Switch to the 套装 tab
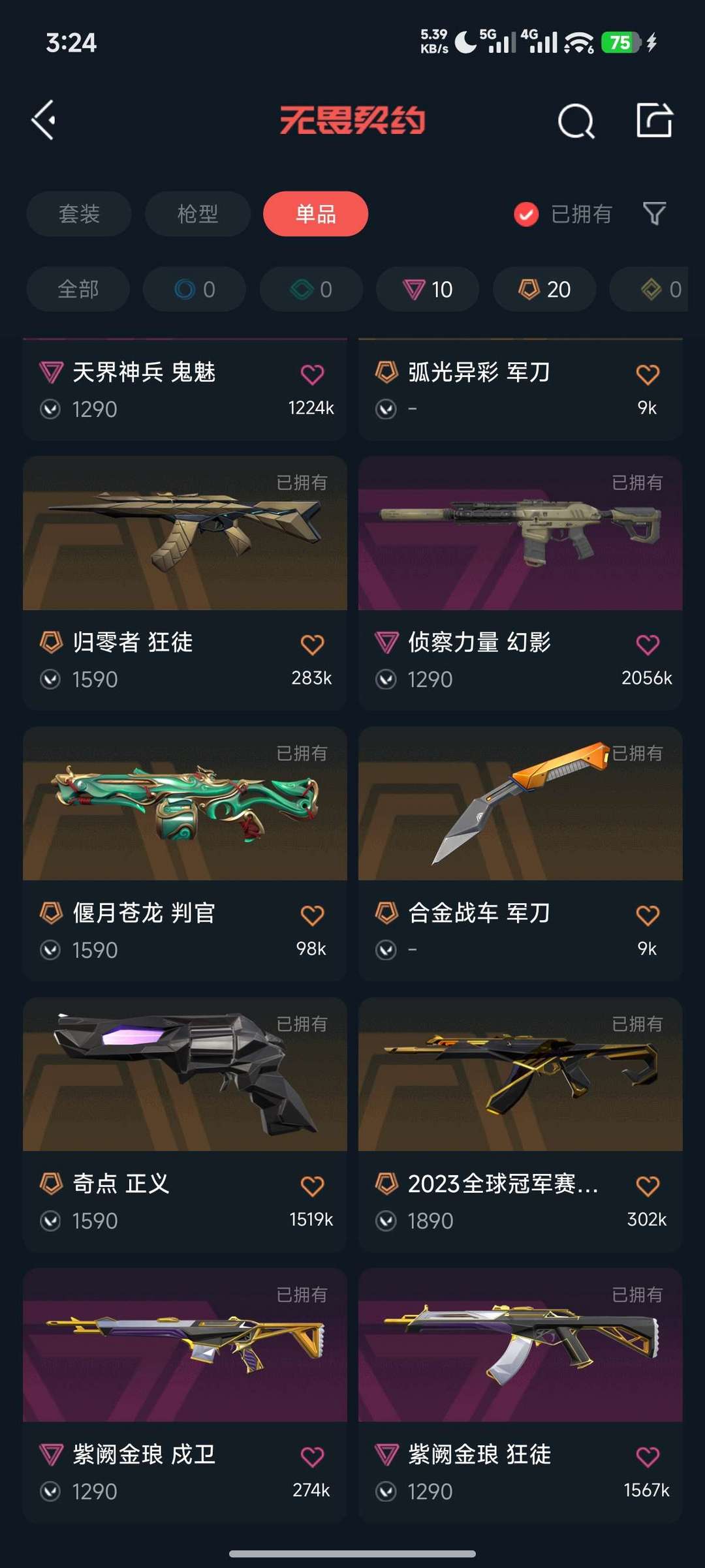 pos(79,213)
